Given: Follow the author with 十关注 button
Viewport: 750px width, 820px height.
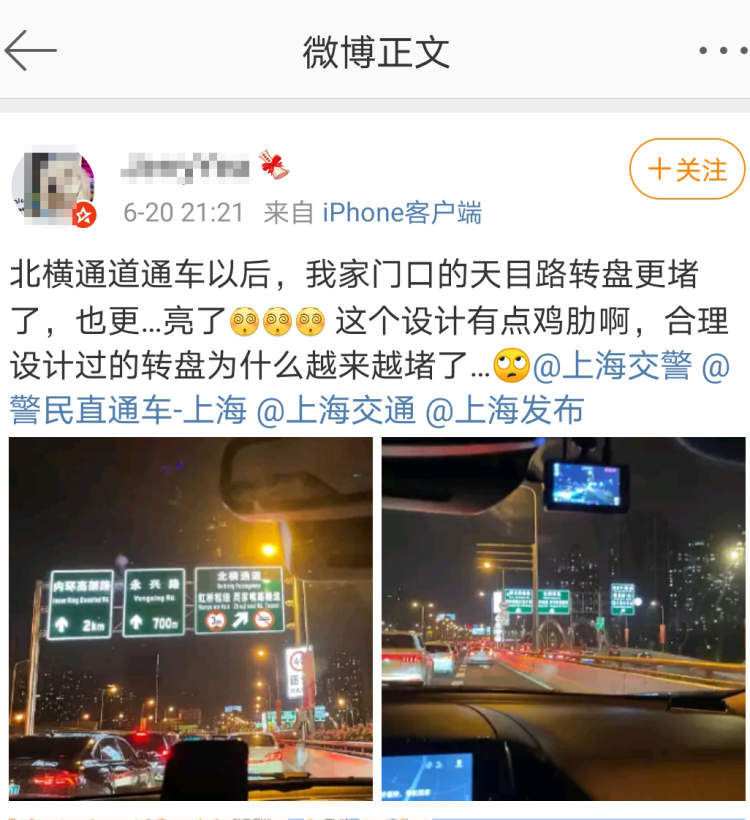Looking at the screenshot, I should click(687, 169).
